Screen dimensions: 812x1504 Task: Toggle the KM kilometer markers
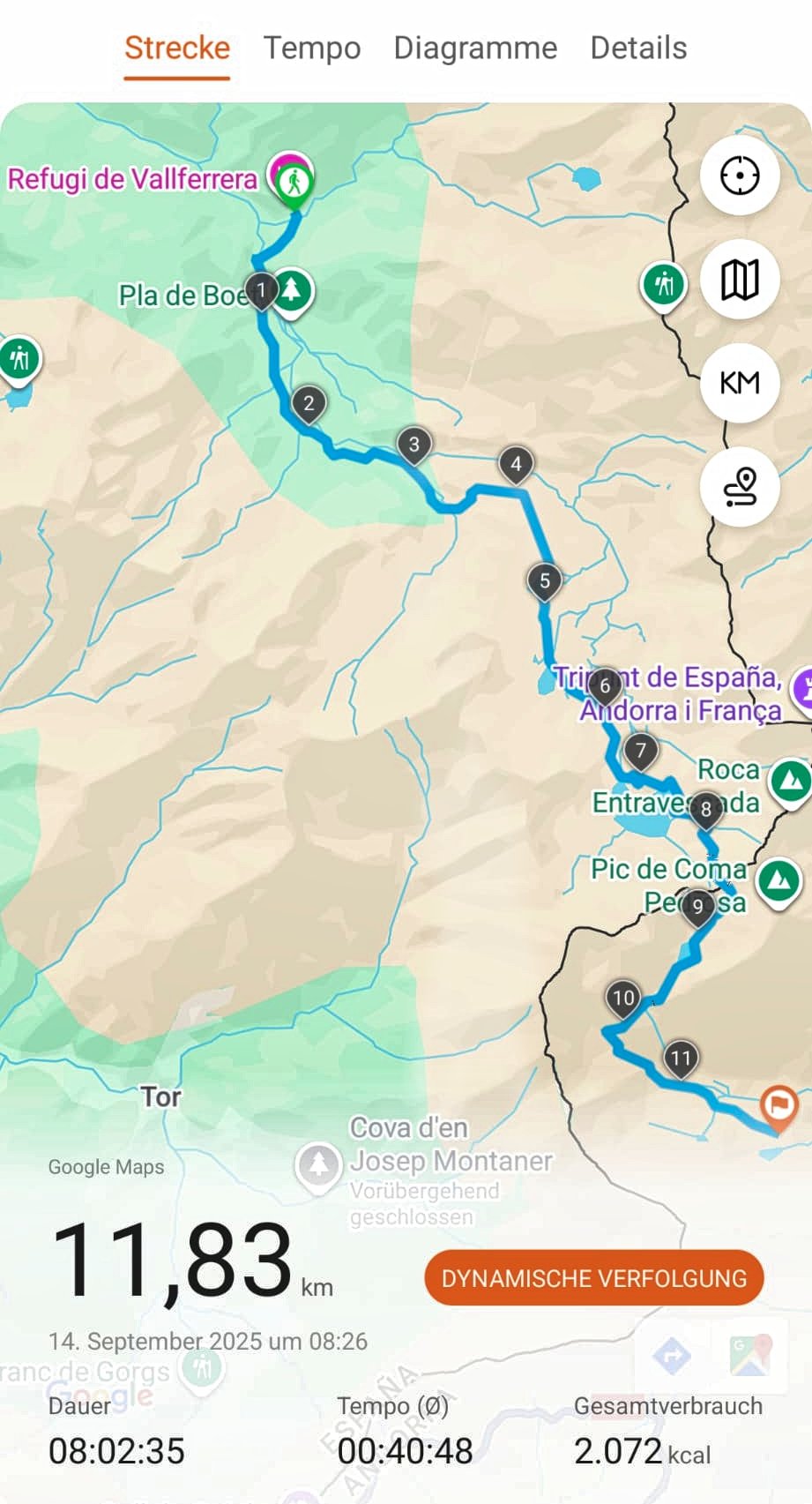(740, 383)
